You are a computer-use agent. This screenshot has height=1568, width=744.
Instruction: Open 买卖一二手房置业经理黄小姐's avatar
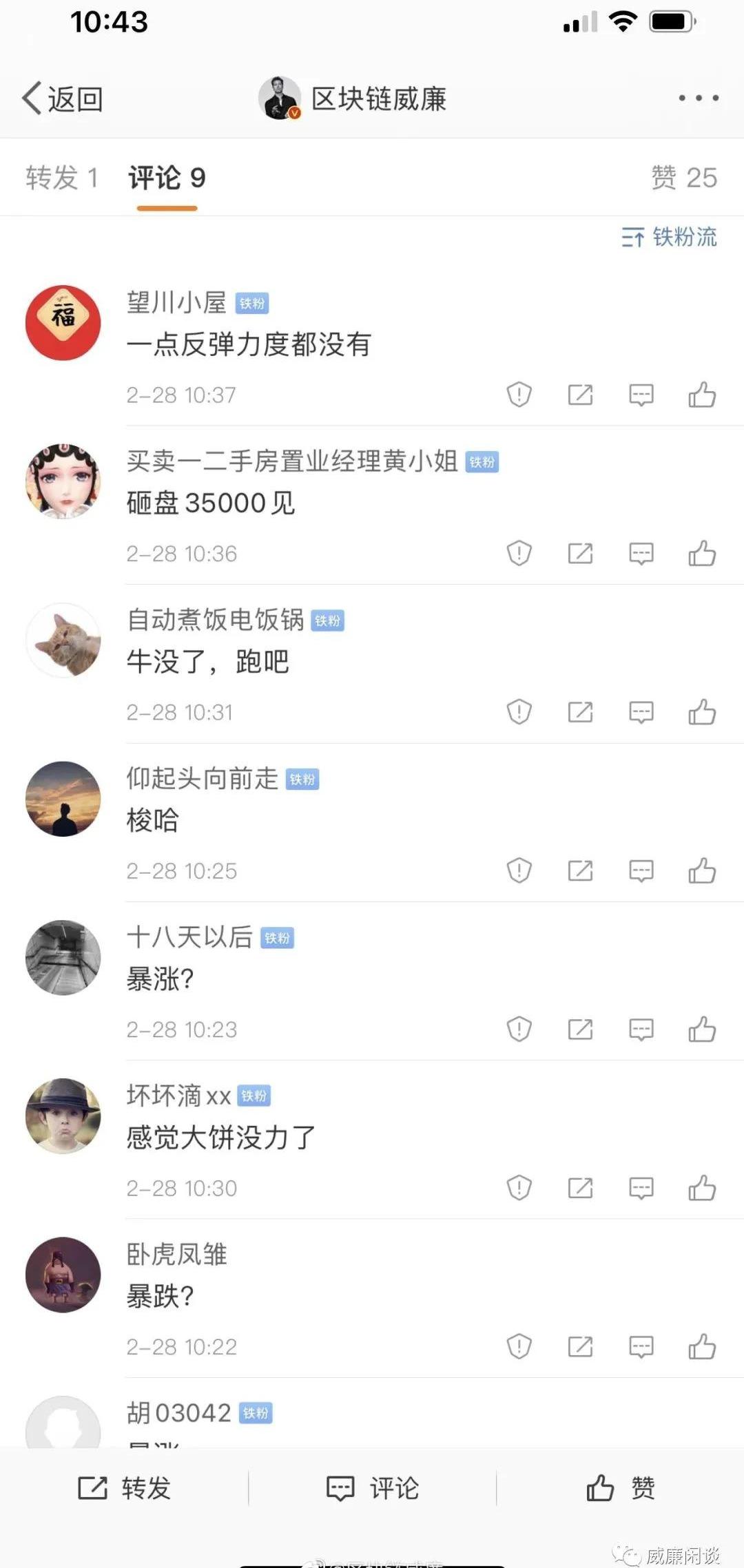pos(63,481)
